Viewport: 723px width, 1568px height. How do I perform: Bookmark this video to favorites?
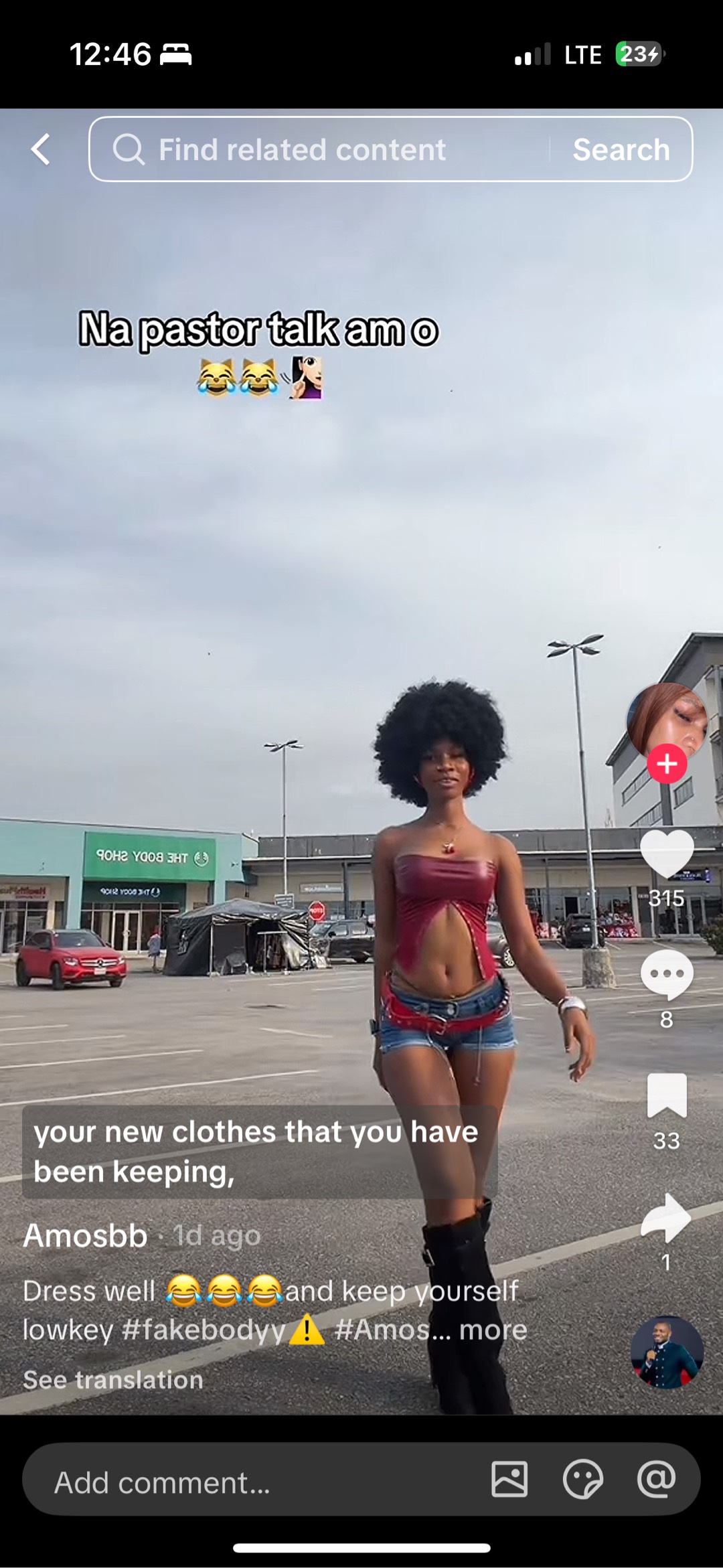tap(667, 1095)
